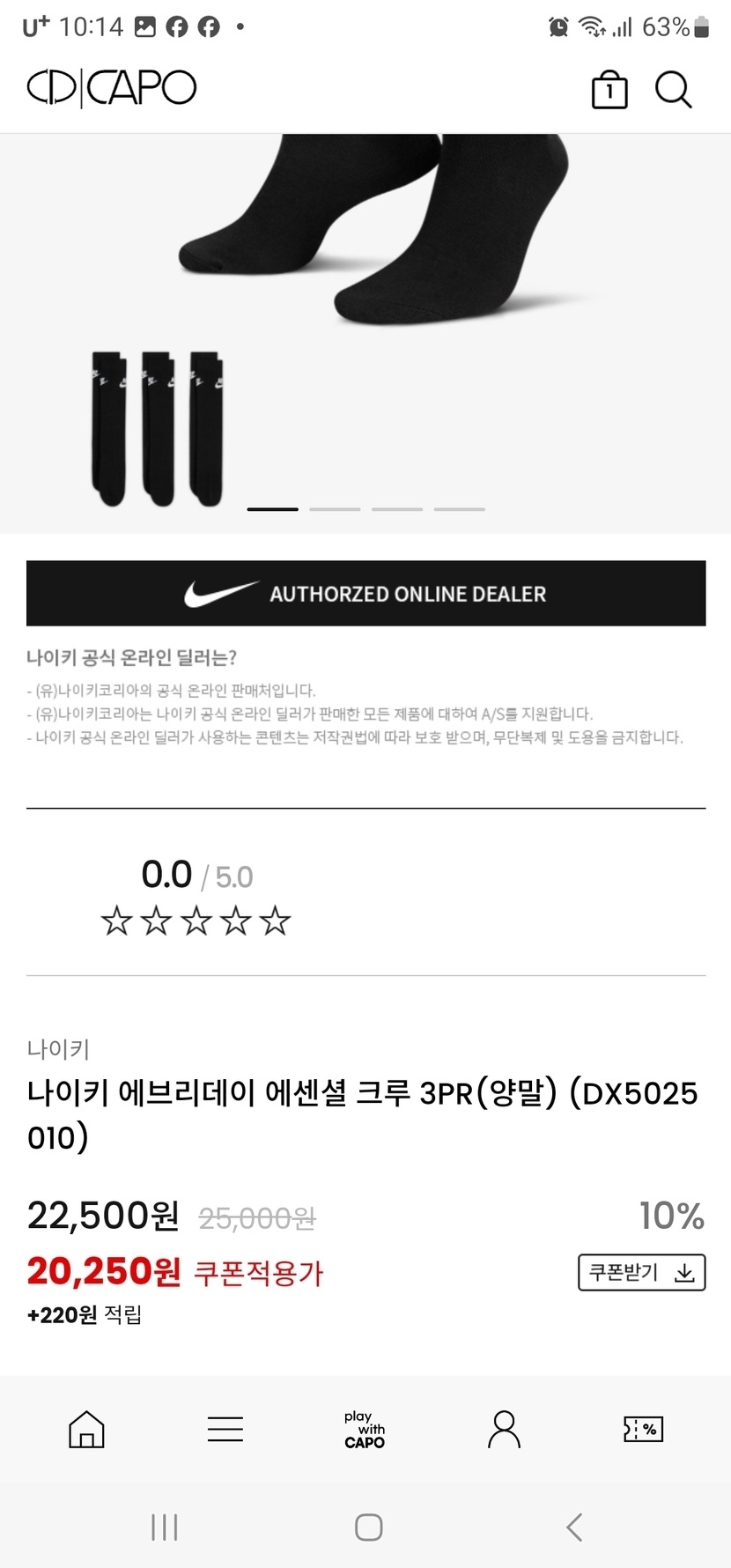Tap the CAPO logo to go home
731x1568 pixels.
click(x=112, y=88)
